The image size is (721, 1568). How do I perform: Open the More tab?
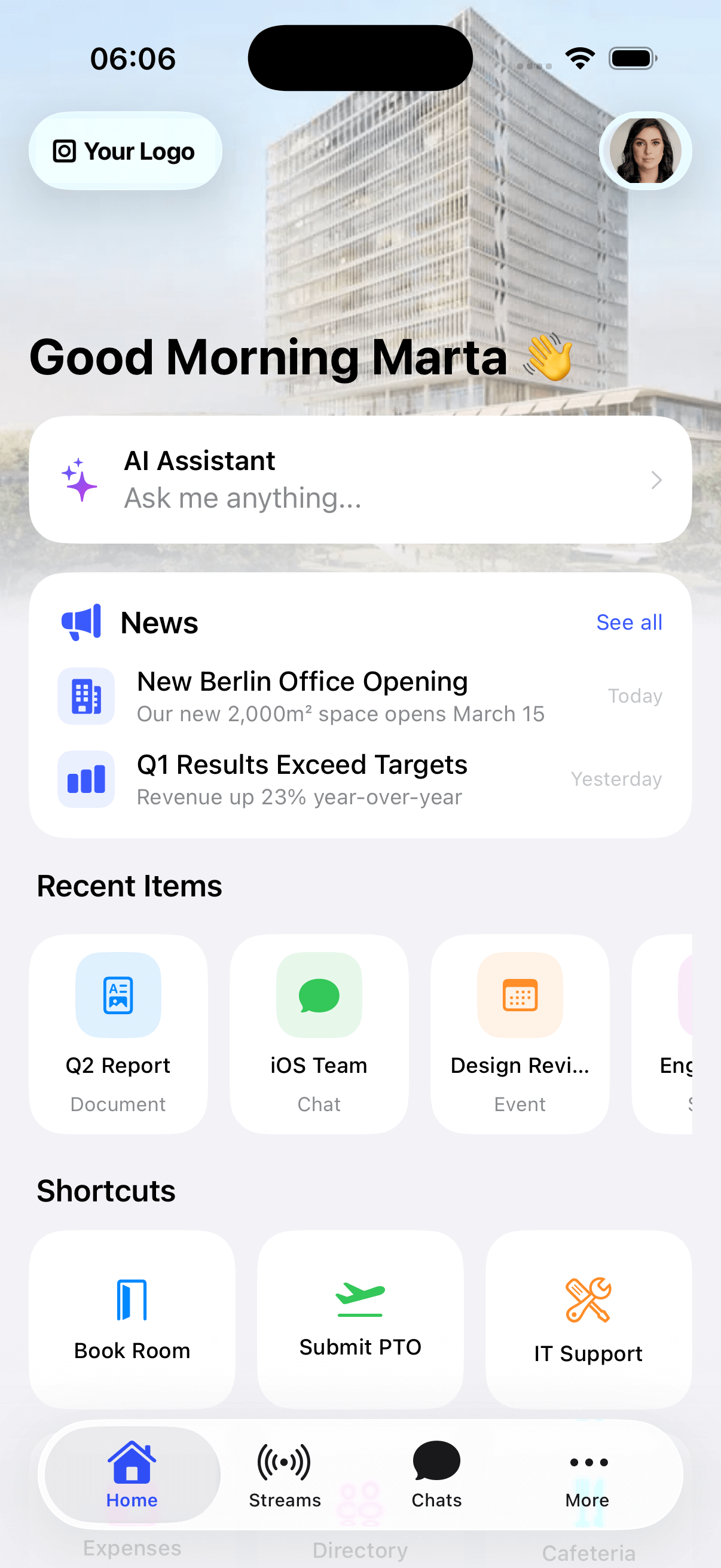588,1474
